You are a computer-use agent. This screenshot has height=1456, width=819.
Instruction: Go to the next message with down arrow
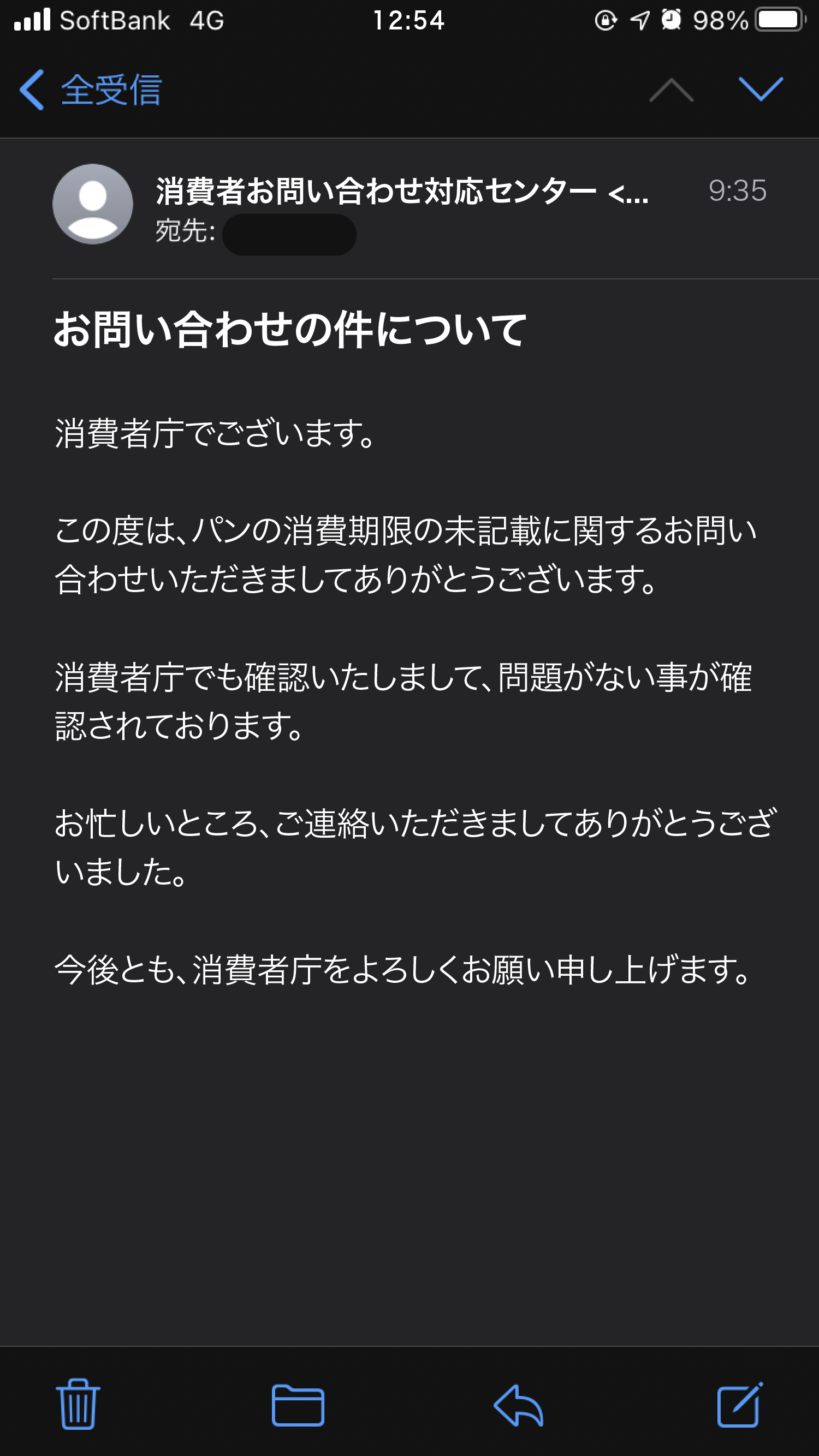pyautogui.click(x=761, y=89)
